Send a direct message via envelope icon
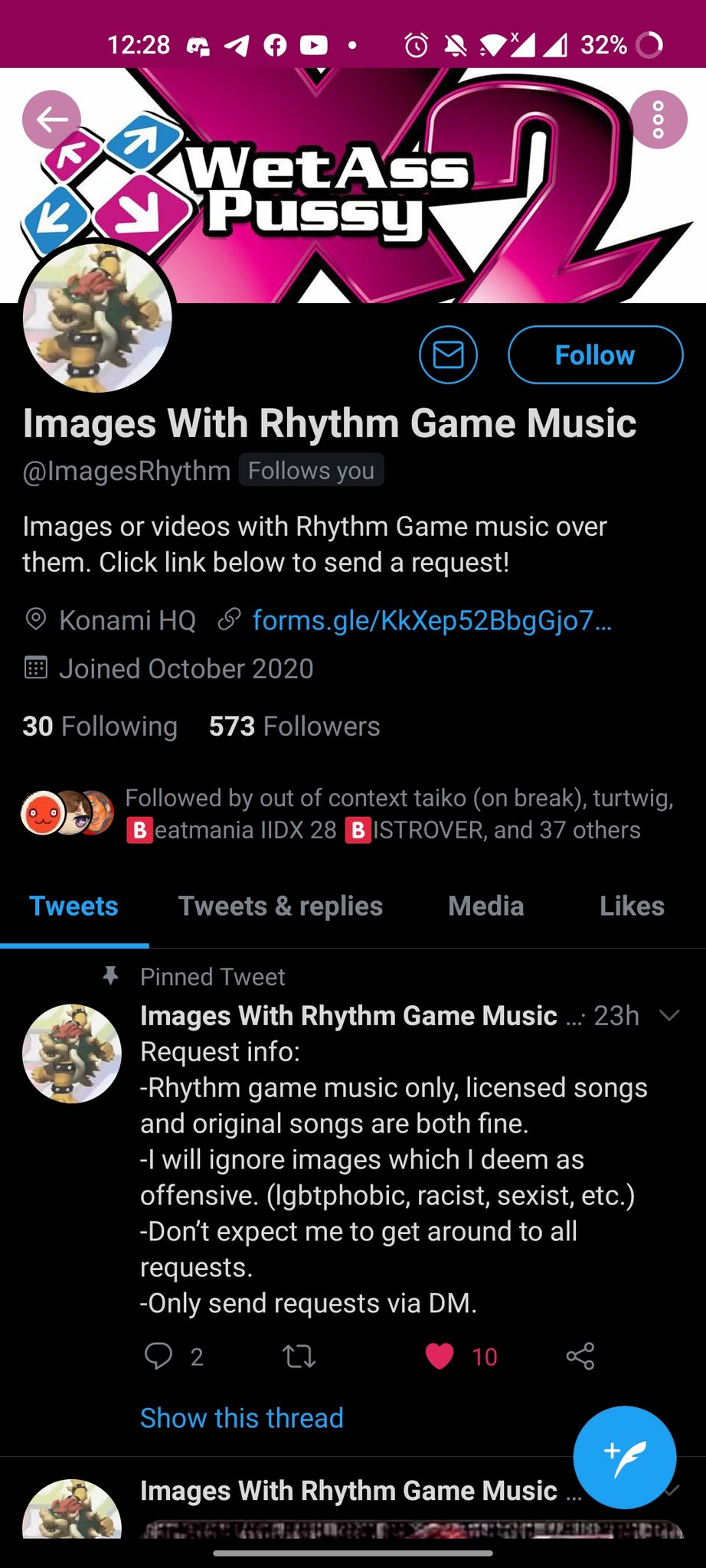This screenshot has height=1568, width=706. (448, 354)
